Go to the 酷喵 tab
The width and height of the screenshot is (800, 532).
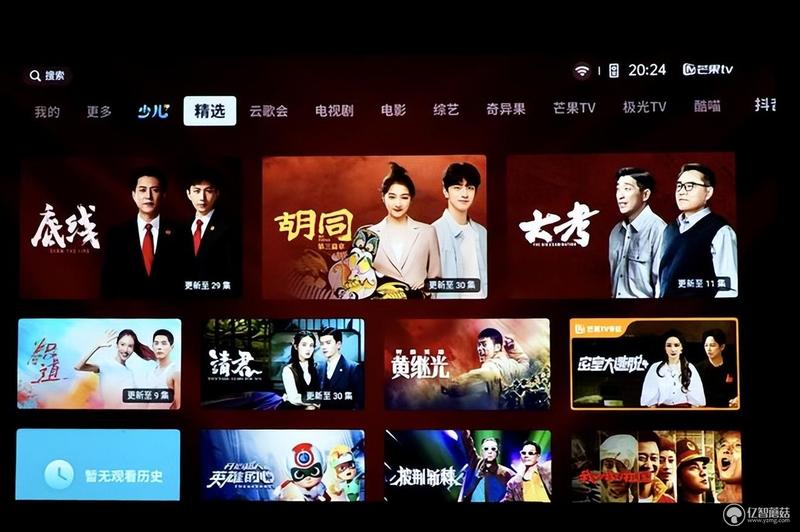coord(707,107)
